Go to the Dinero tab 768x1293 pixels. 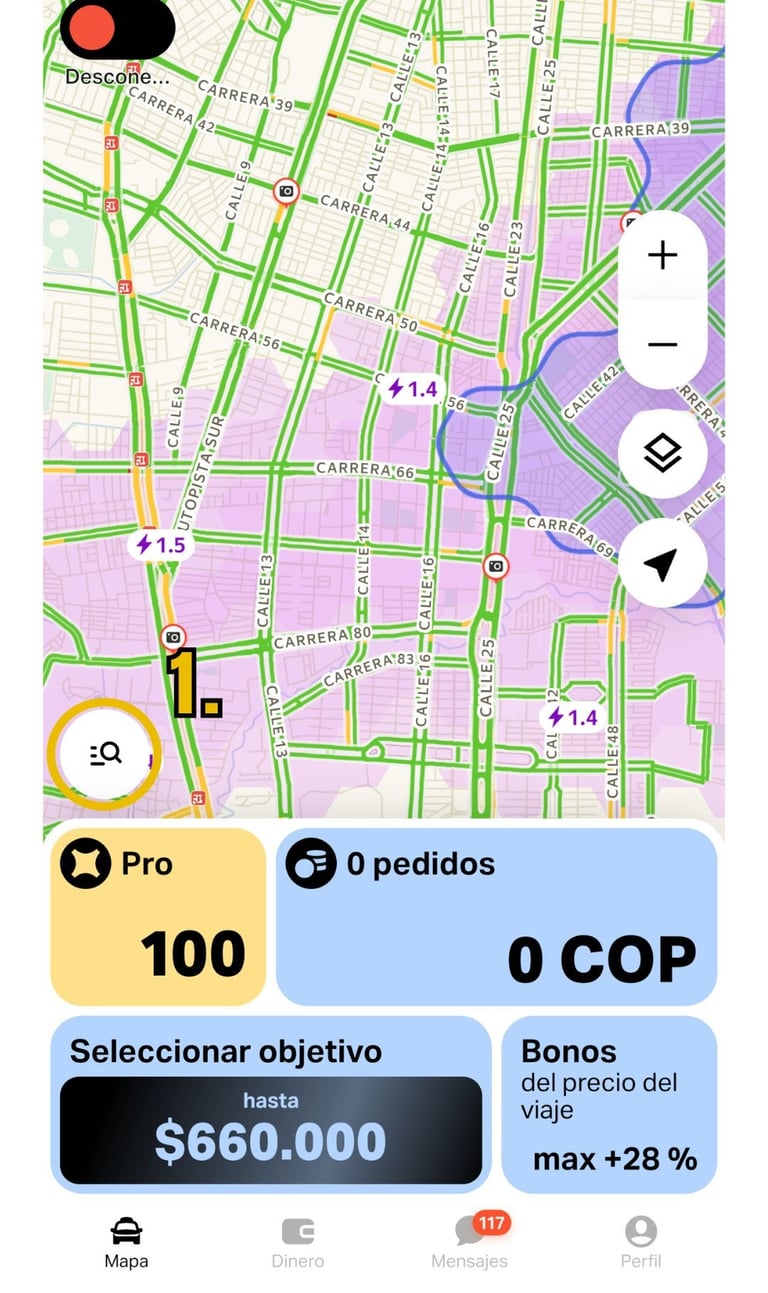coord(297,1243)
